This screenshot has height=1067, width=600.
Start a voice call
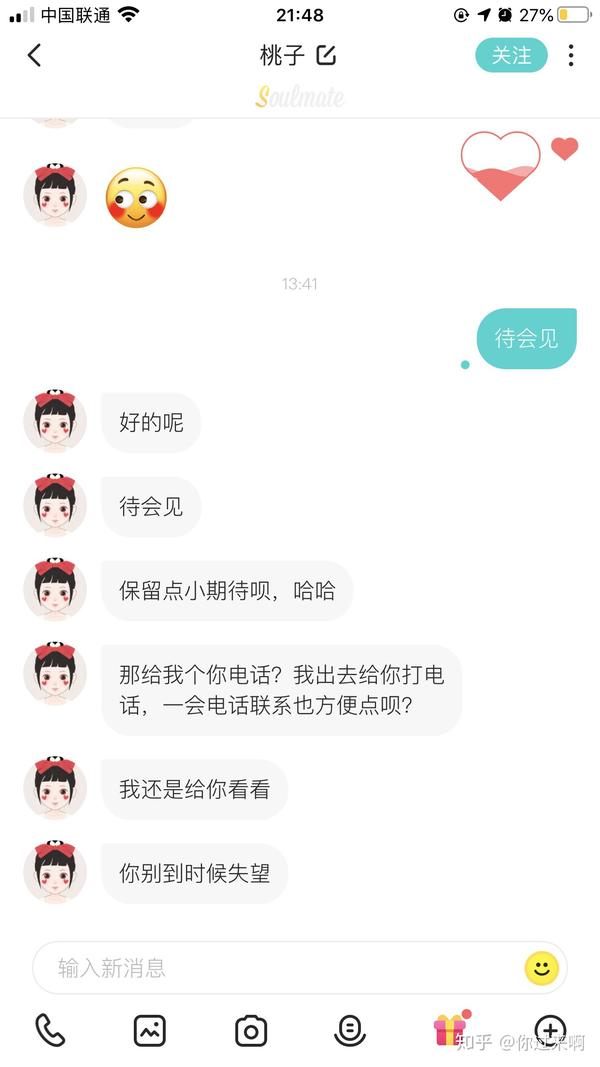pos(50,1030)
